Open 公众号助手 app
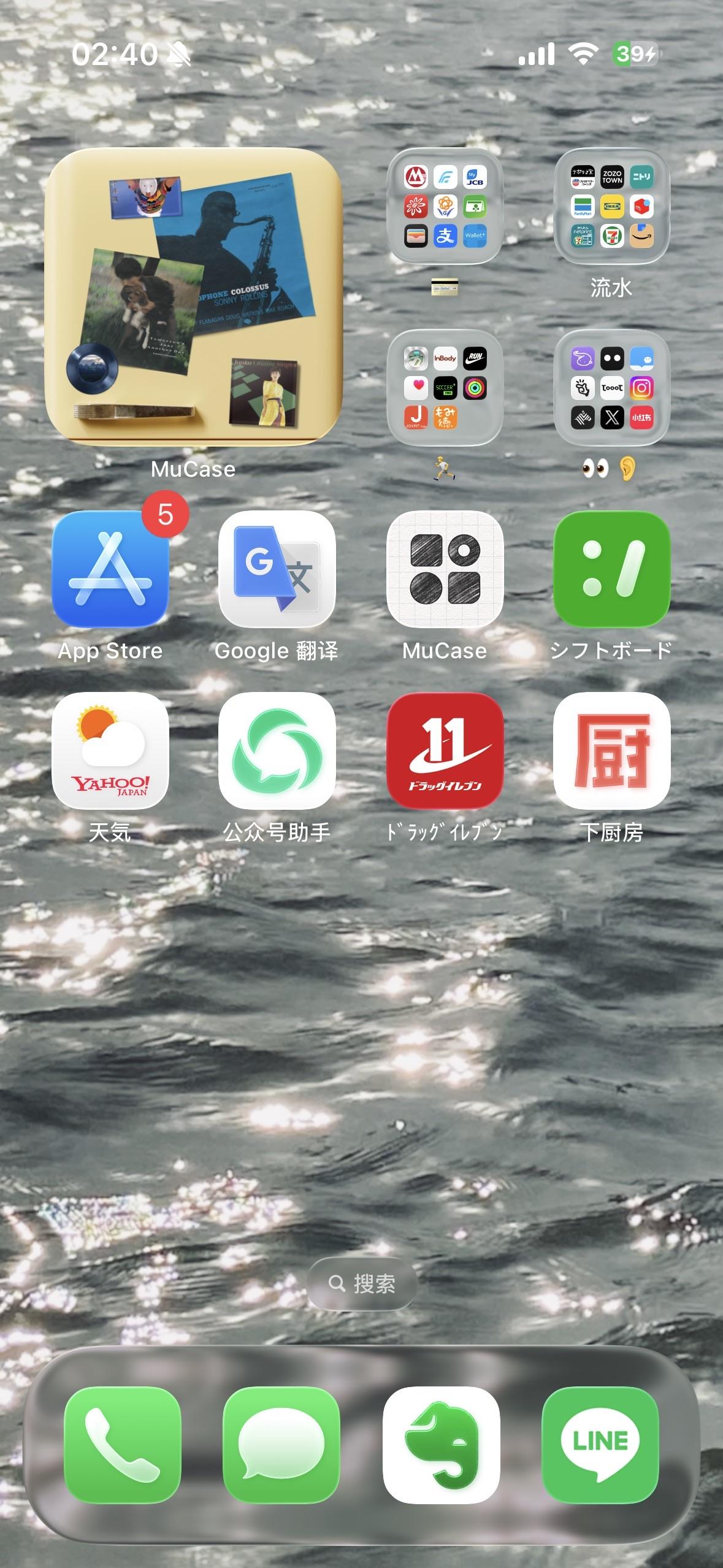Viewport: 723px width, 1568px height. (277, 750)
